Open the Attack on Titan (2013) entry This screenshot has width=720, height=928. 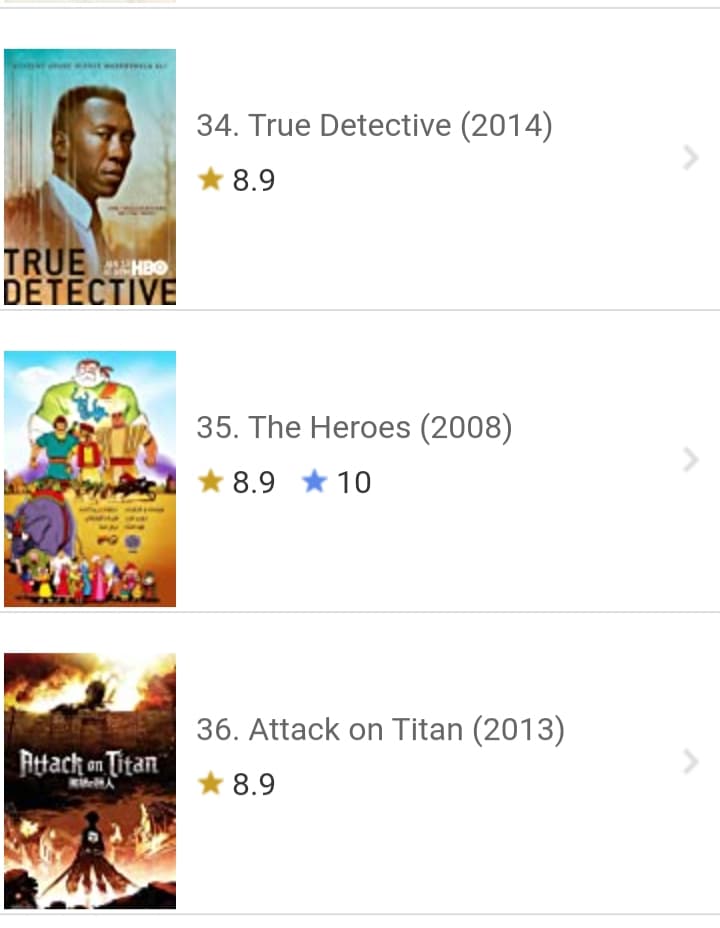click(x=380, y=731)
